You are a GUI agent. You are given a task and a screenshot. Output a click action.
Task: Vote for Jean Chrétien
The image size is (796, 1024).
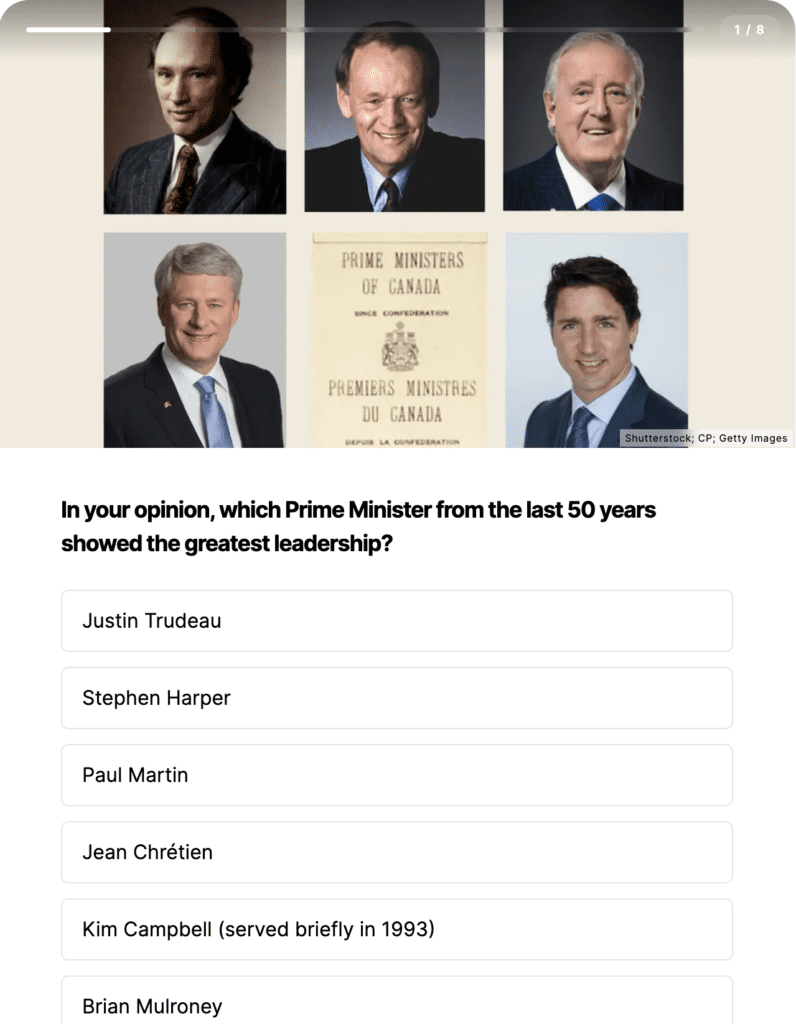click(x=396, y=852)
